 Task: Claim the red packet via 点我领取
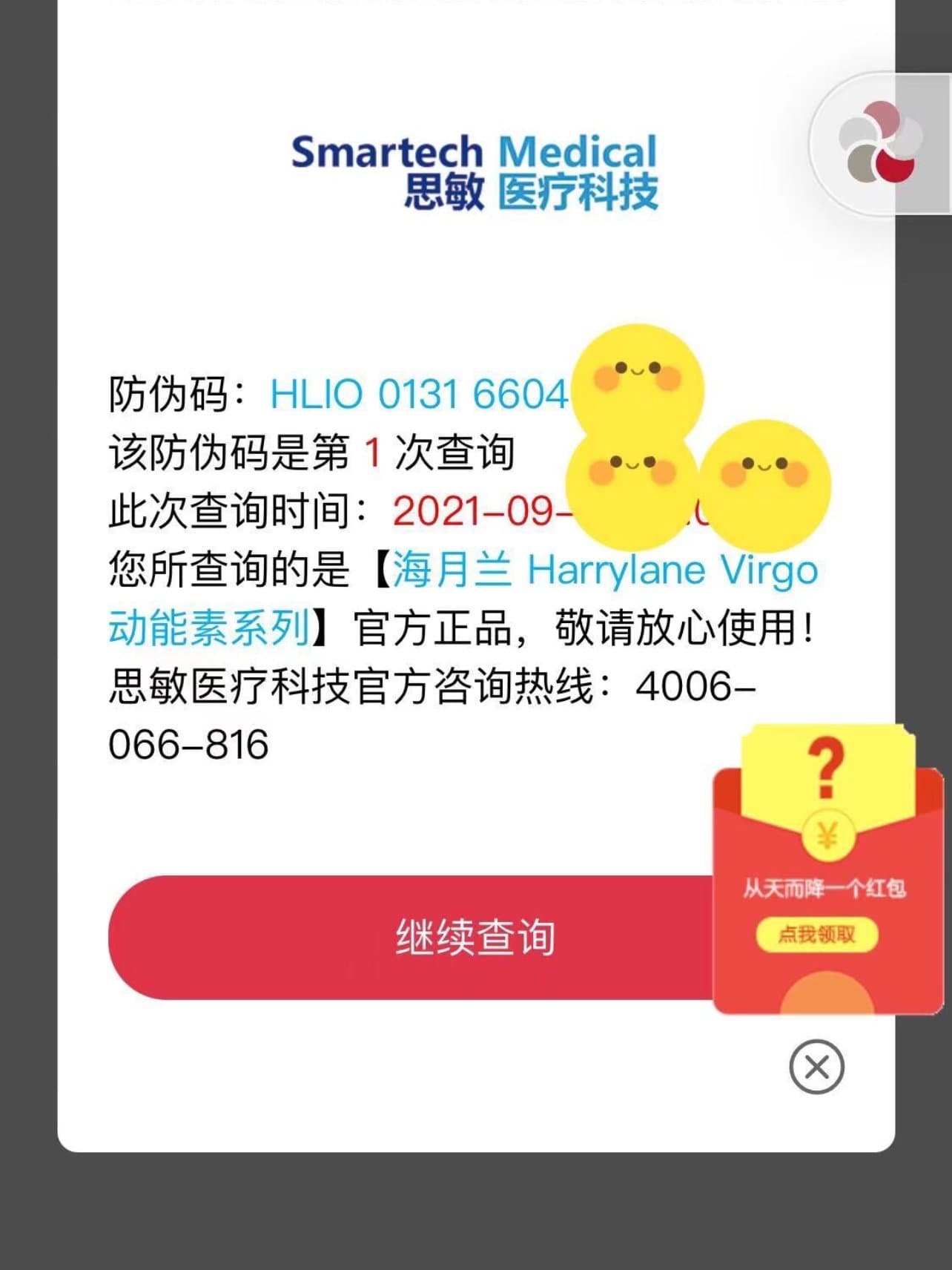[816, 934]
